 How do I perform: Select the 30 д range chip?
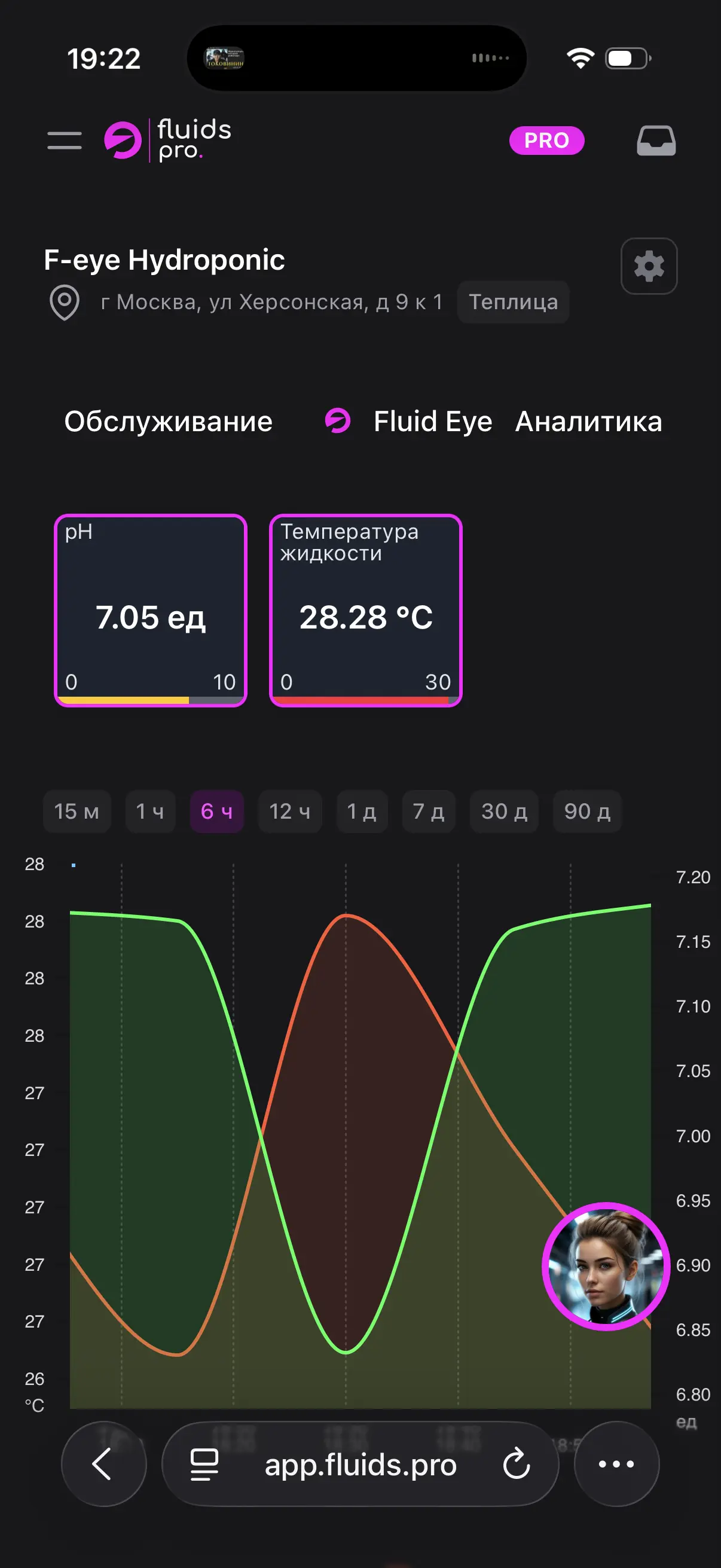[504, 812]
